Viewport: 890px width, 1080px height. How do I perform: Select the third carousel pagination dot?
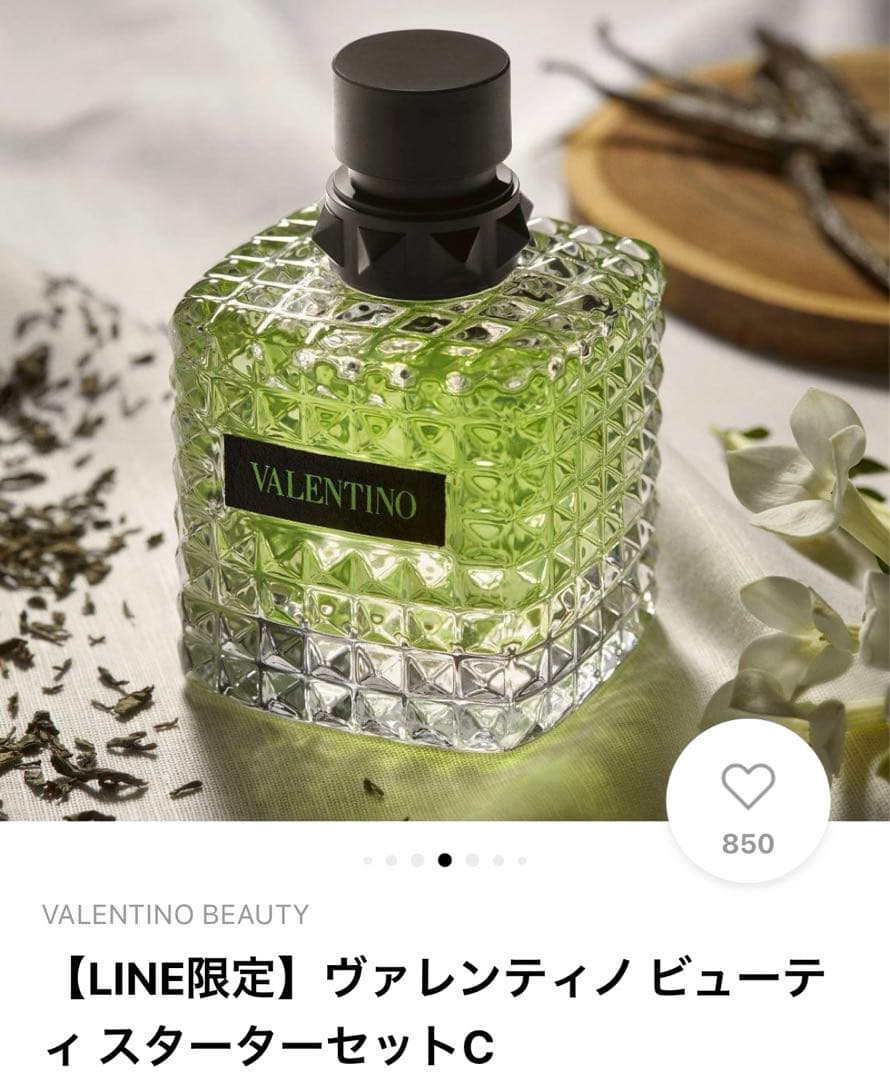point(417,860)
